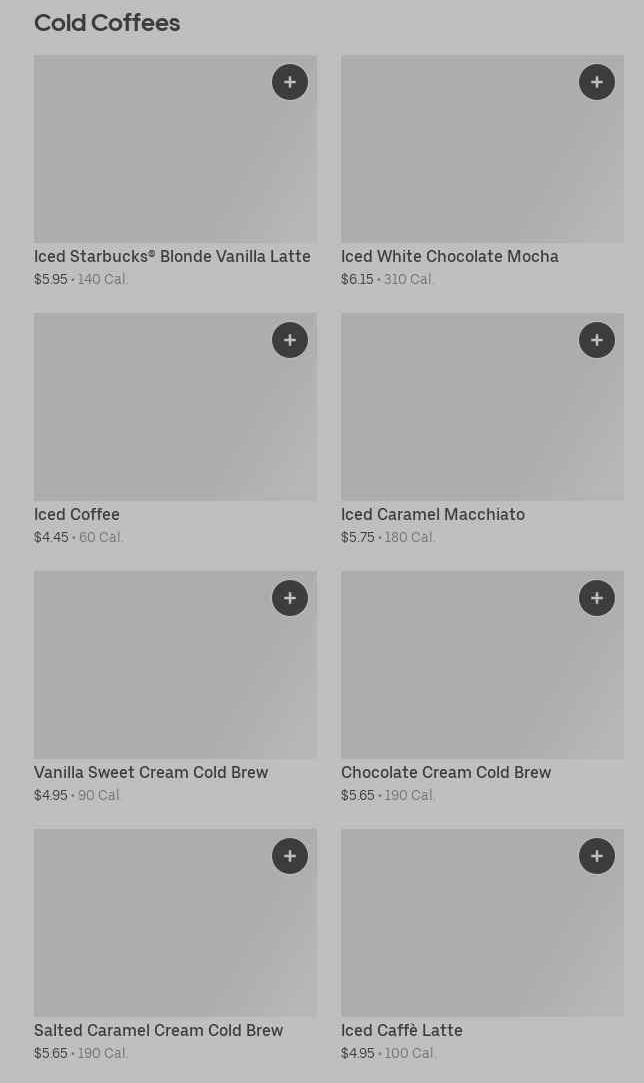The image size is (644, 1083).
Task: Add Salted Caramel Cream Cold Brew to cart
Action: click(x=290, y=856)
